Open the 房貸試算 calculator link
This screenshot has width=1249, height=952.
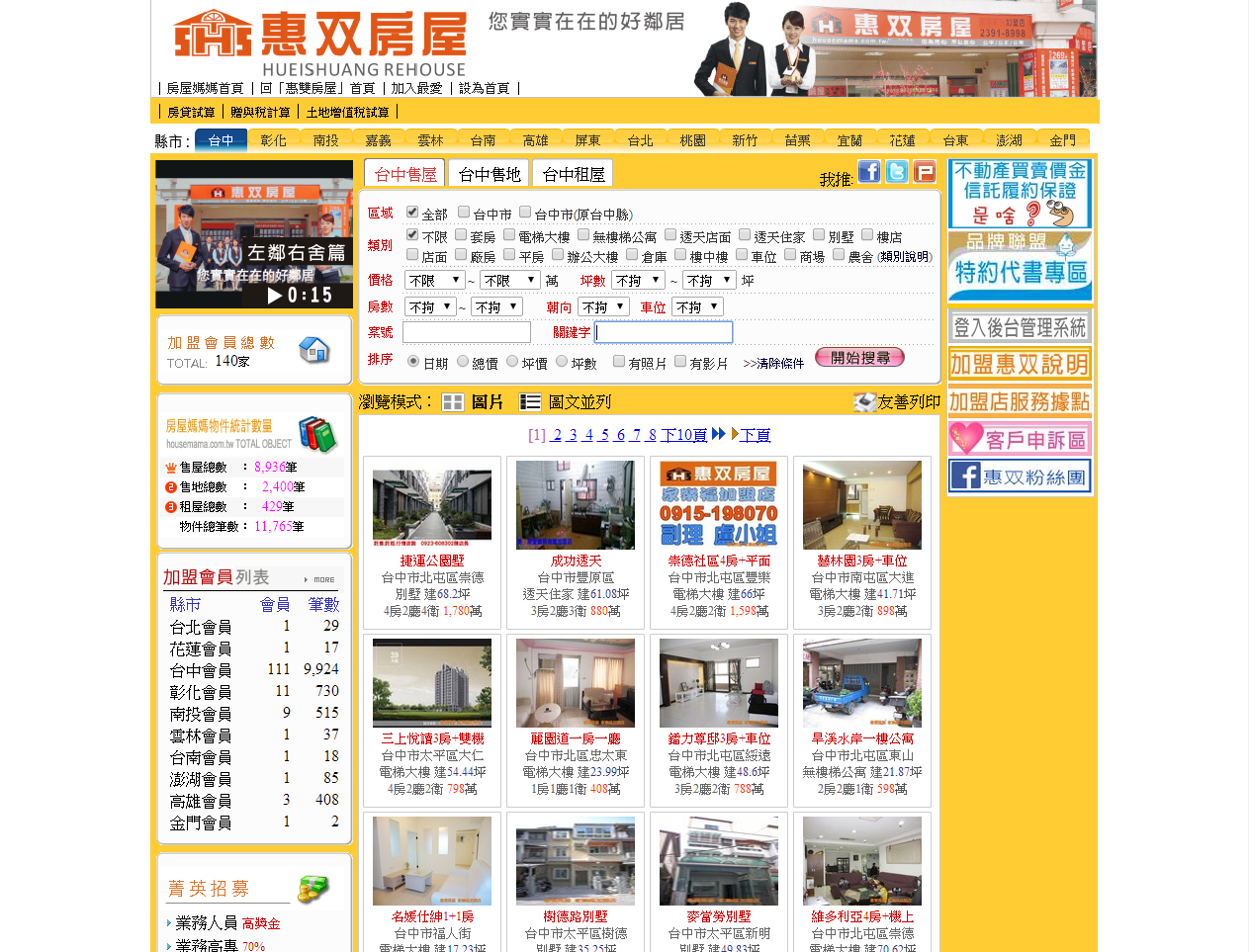191,113
